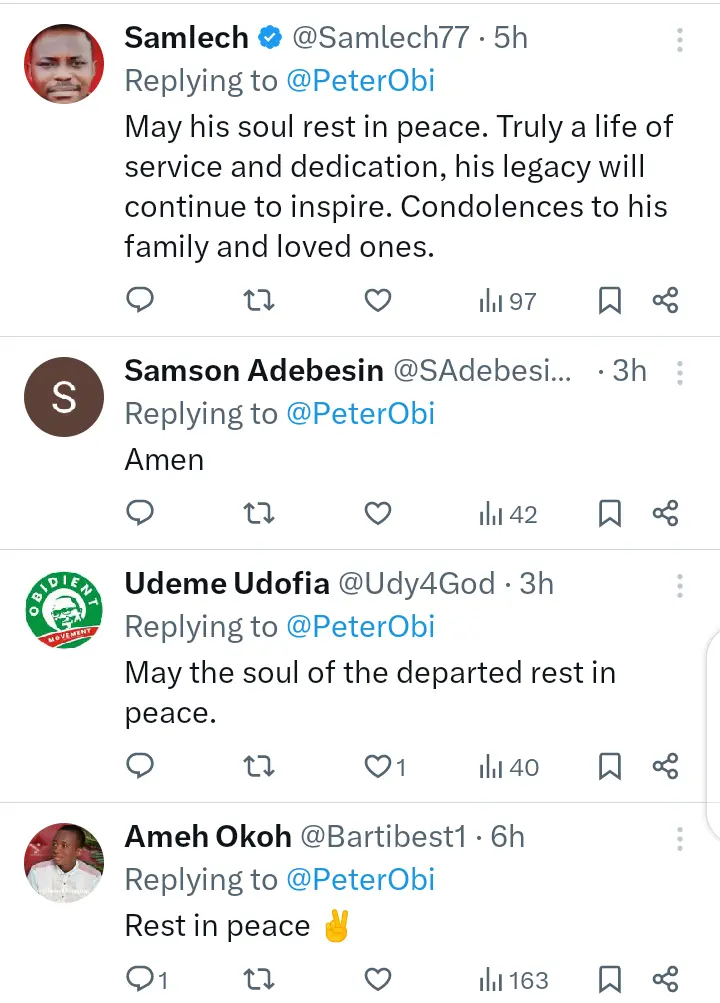Open the @PeterObi link in Udeme Udofia's reply

tap(360, 627)
